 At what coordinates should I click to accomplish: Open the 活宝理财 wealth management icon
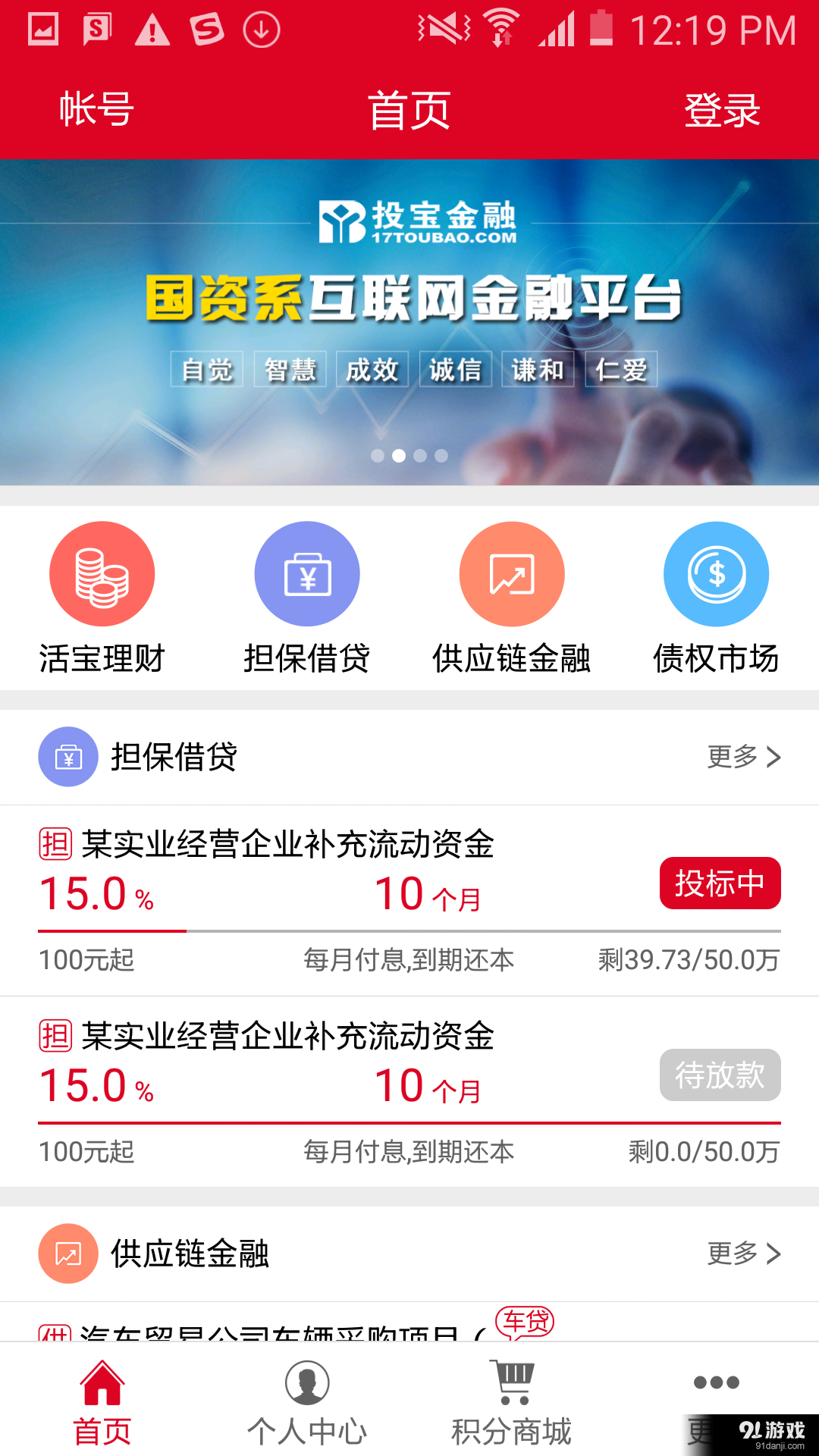click(102, 574)
